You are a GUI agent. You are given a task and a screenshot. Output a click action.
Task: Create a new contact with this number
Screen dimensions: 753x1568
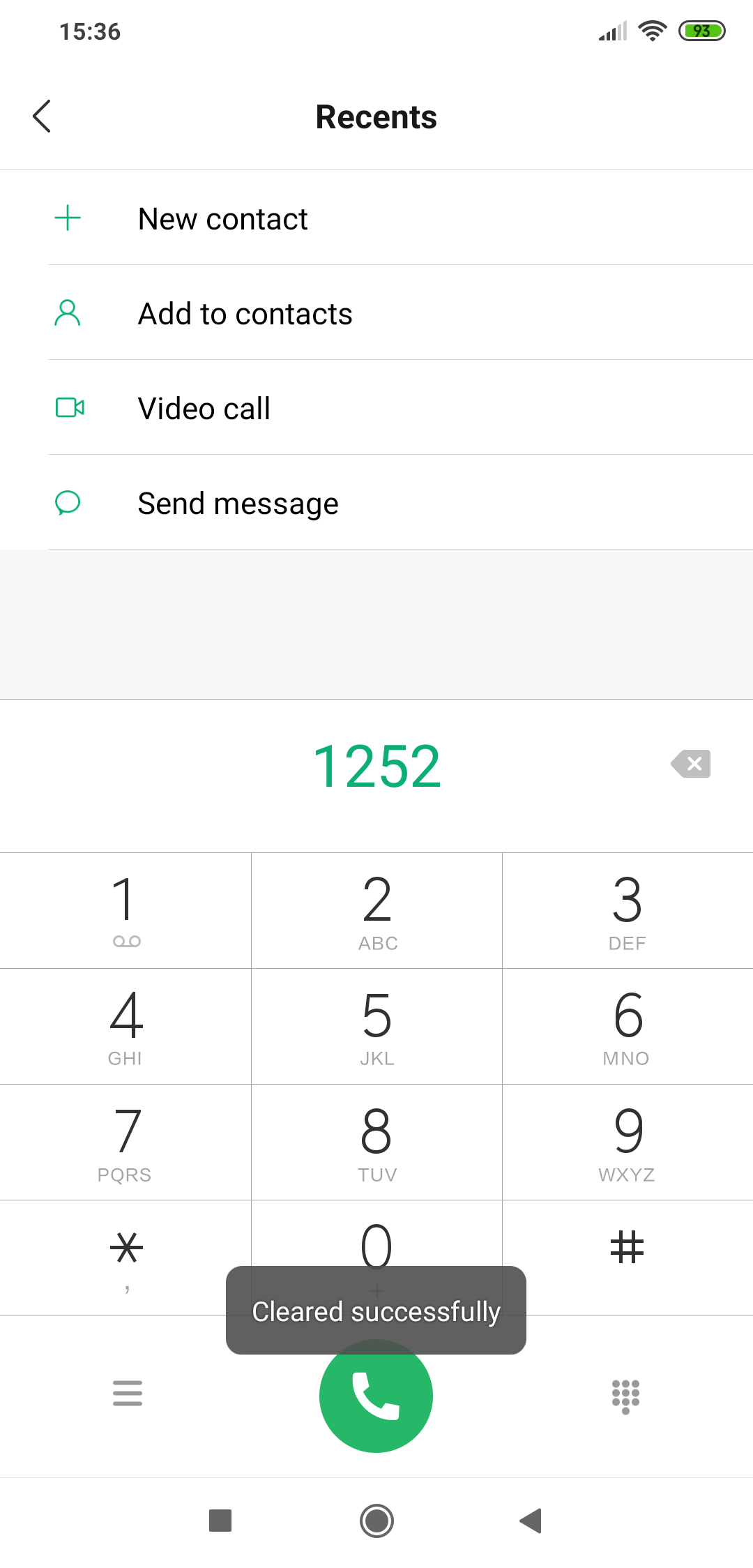376,218
